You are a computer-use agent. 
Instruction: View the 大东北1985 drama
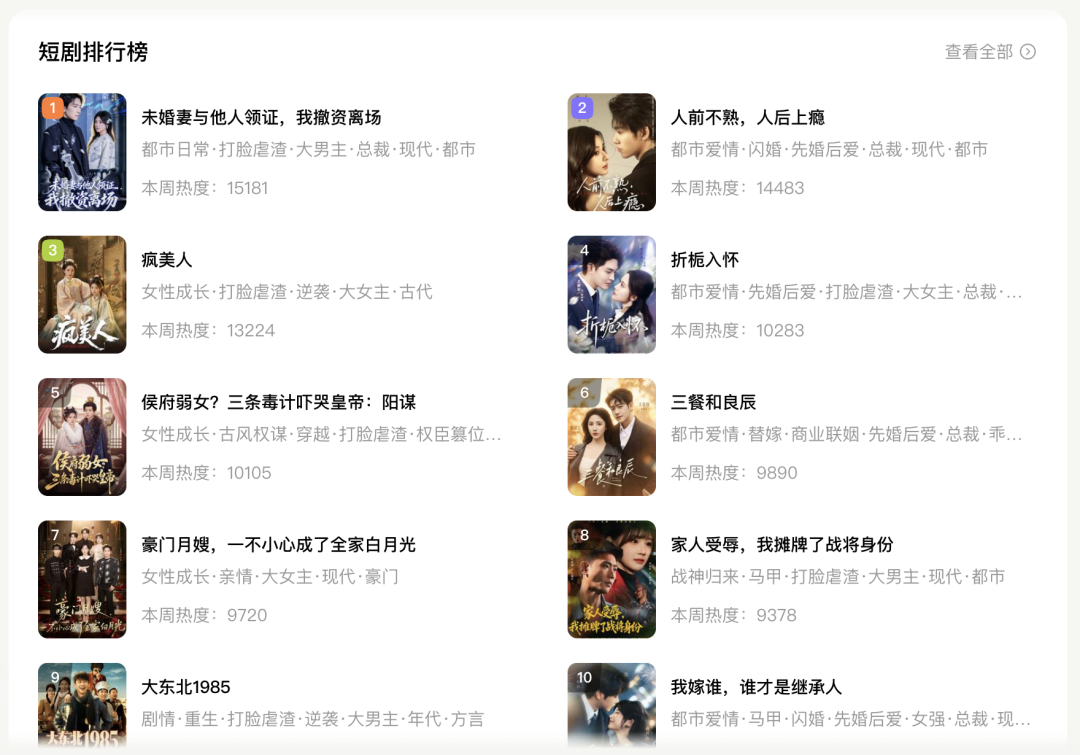tap(186, 687)
